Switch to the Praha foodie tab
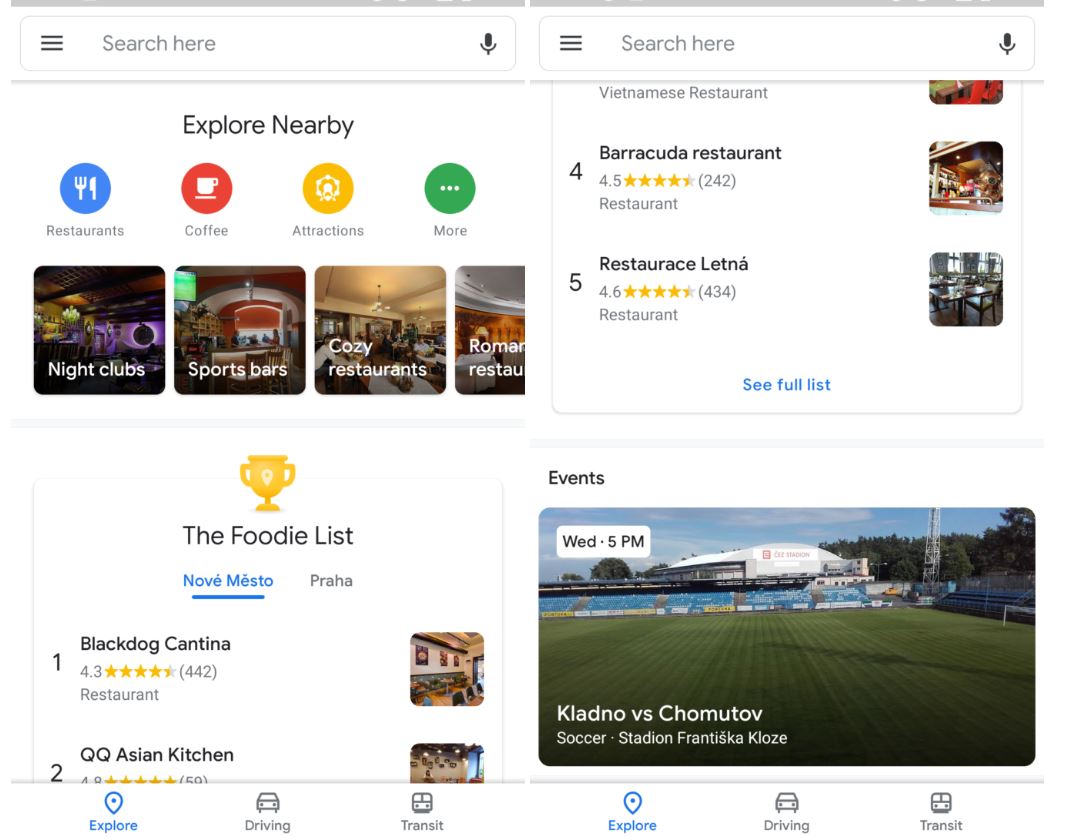This screenshot has height=837, width=1079. tap(331, 581)
